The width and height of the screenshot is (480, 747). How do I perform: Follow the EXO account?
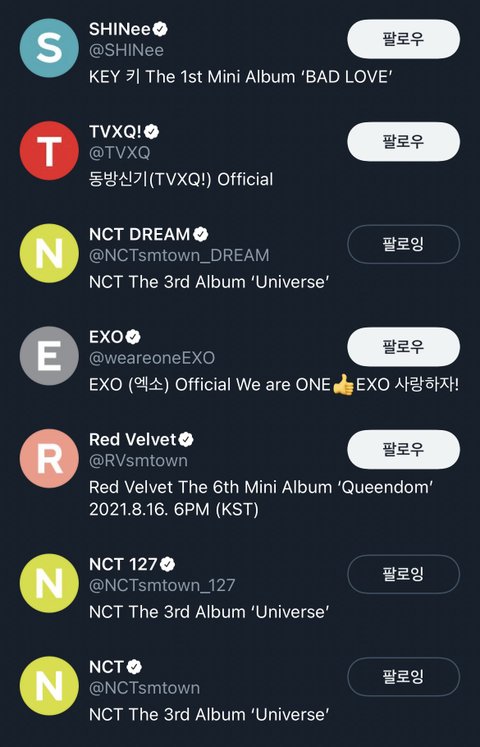pyautogui.click(x=403, y=347)
